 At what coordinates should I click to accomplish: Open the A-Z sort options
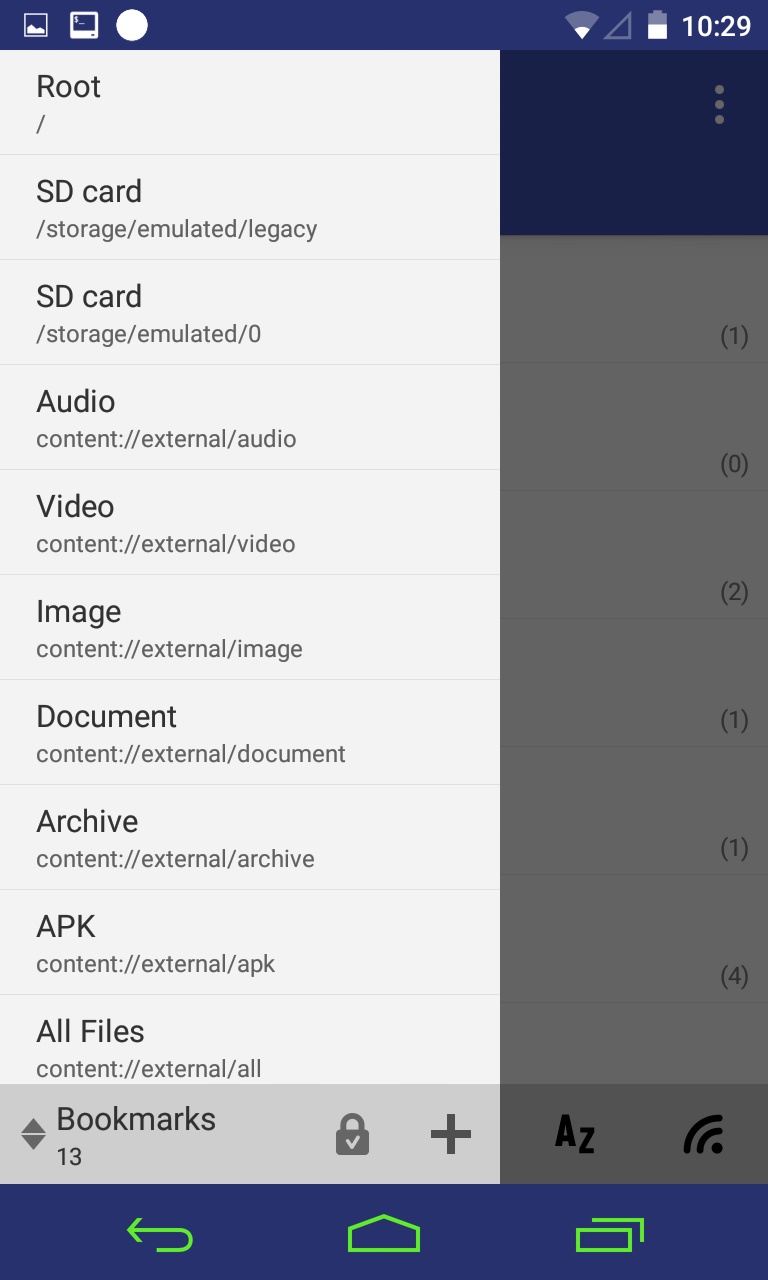point(575,1134)
